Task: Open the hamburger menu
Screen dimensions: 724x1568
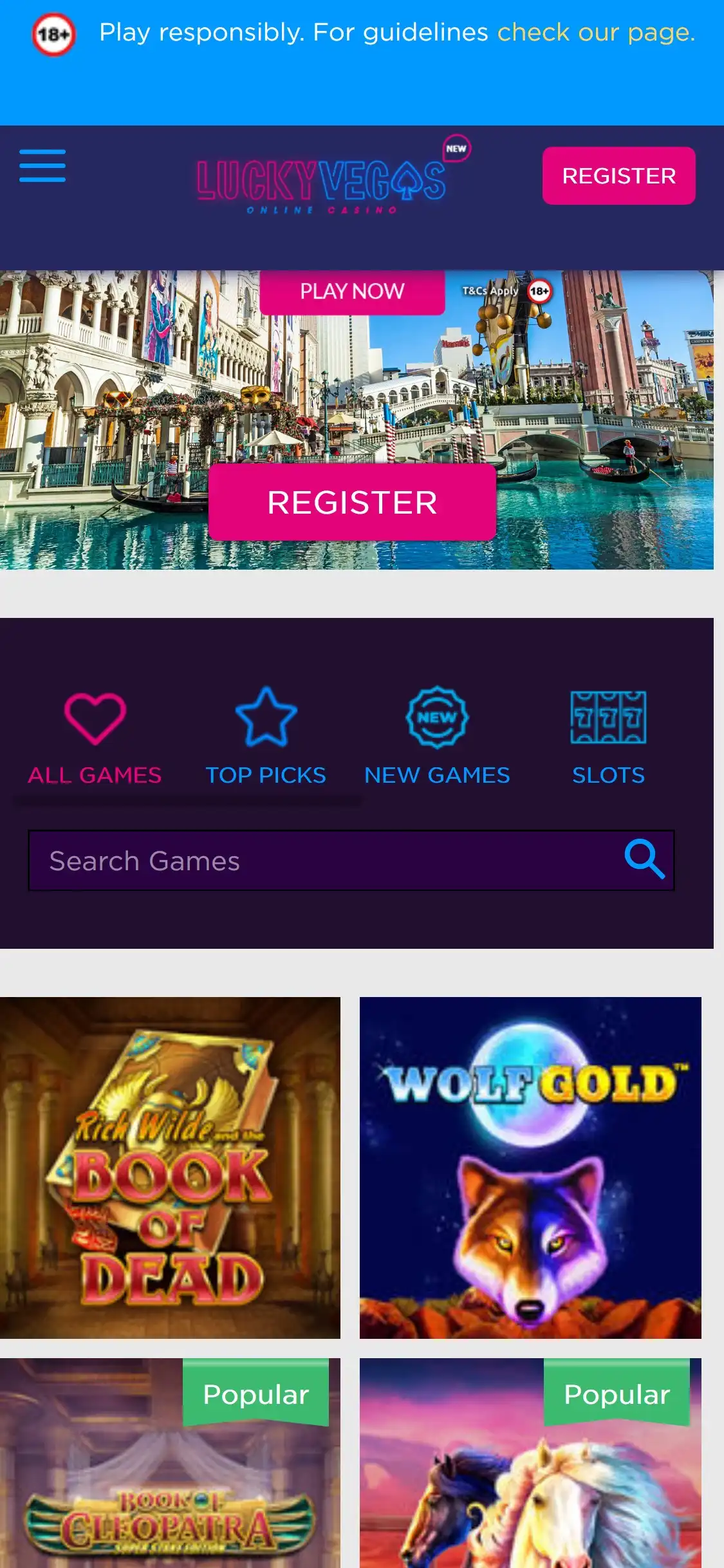Action: click(42, 166)
